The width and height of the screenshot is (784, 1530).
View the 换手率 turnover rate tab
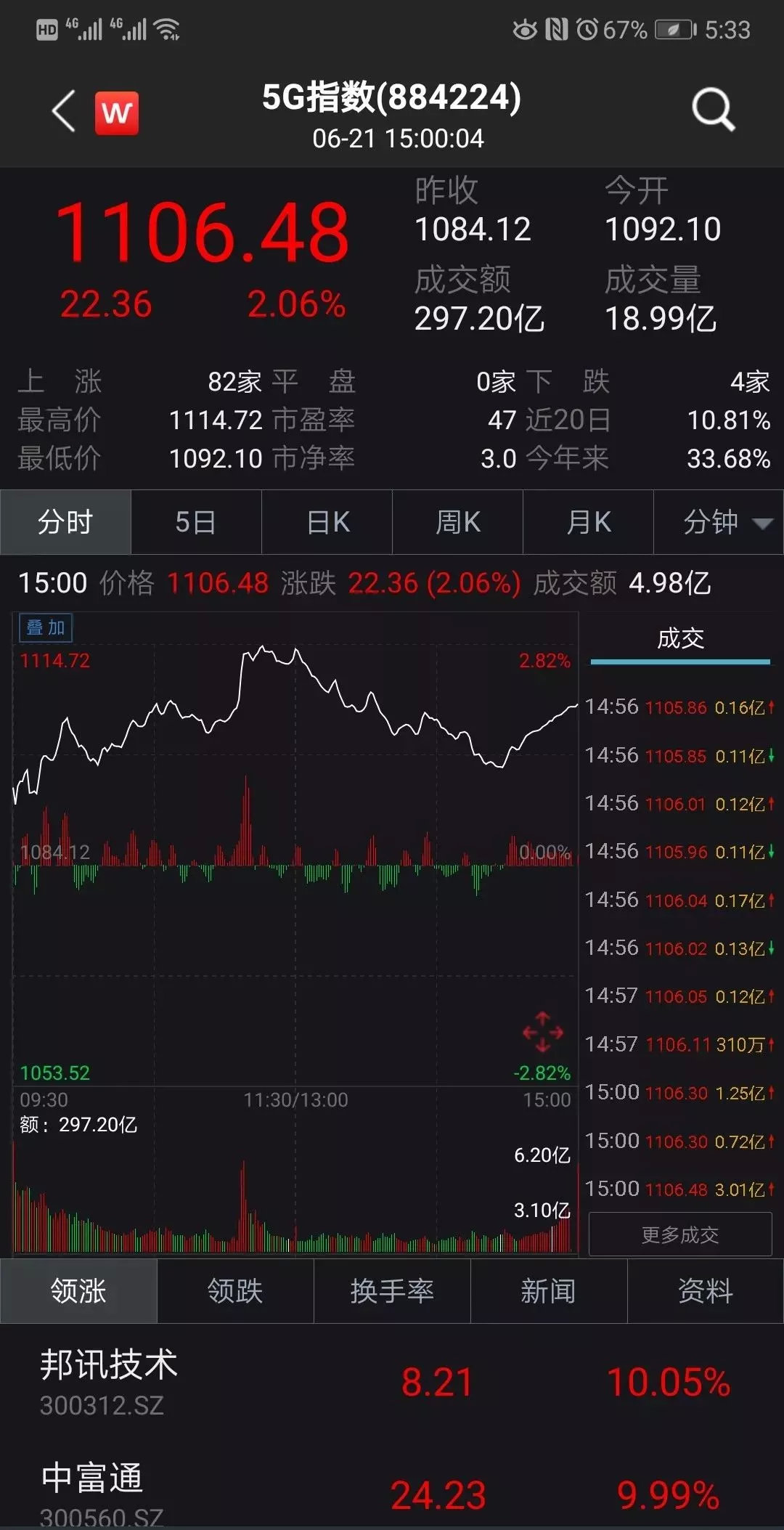[x=392, y=1290]
